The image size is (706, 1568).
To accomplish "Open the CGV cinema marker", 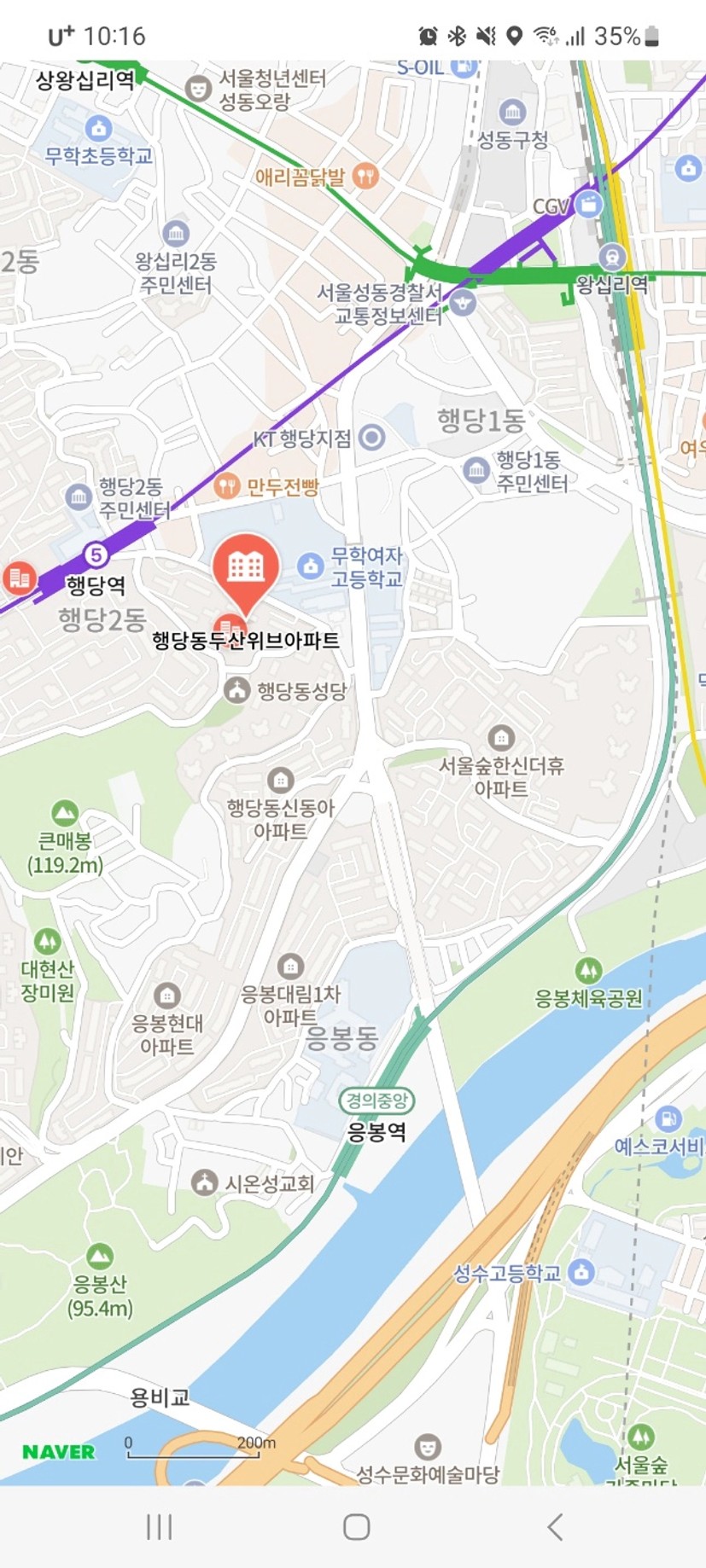I will tap(588, 205).
